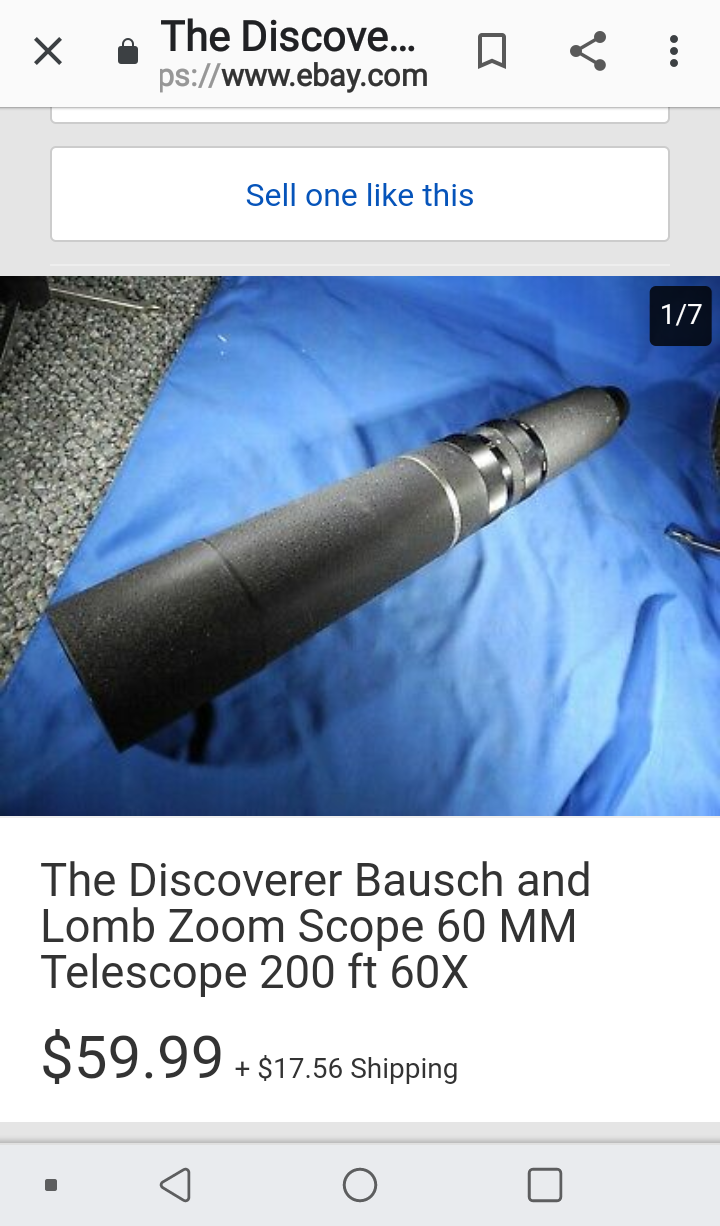Viewport: 720px width, 1226px height.
Task: Share this eBay listing
Action: point(588,52)
